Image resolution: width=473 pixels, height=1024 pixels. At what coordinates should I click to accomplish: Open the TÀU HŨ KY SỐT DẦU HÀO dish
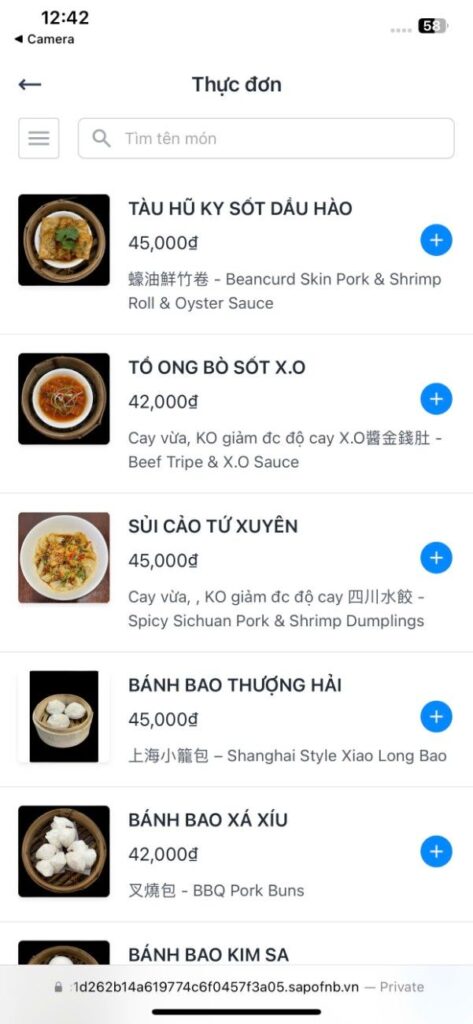coord(240,208)
